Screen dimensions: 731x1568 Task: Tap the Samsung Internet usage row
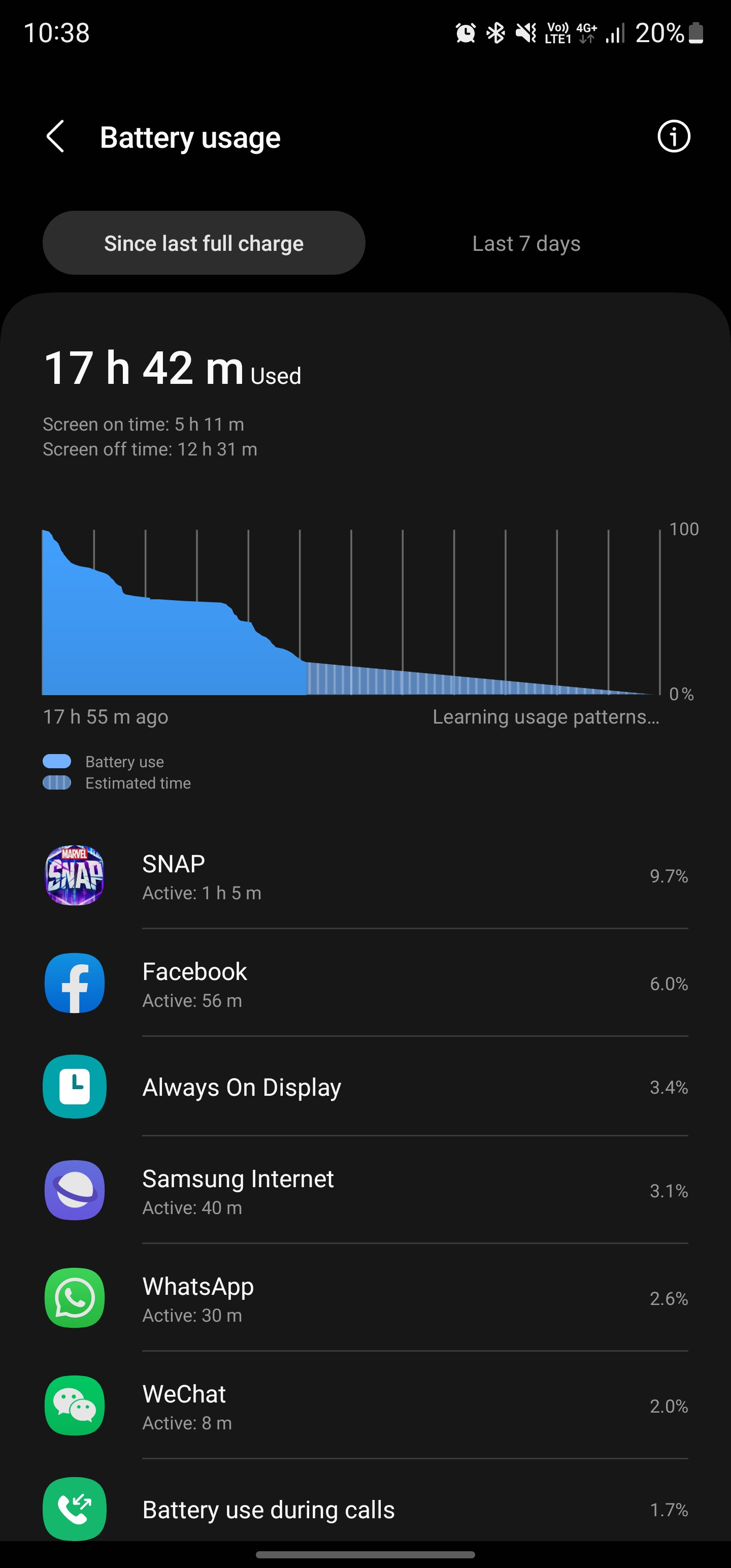pyautogui.click(x=365, y=1190)
